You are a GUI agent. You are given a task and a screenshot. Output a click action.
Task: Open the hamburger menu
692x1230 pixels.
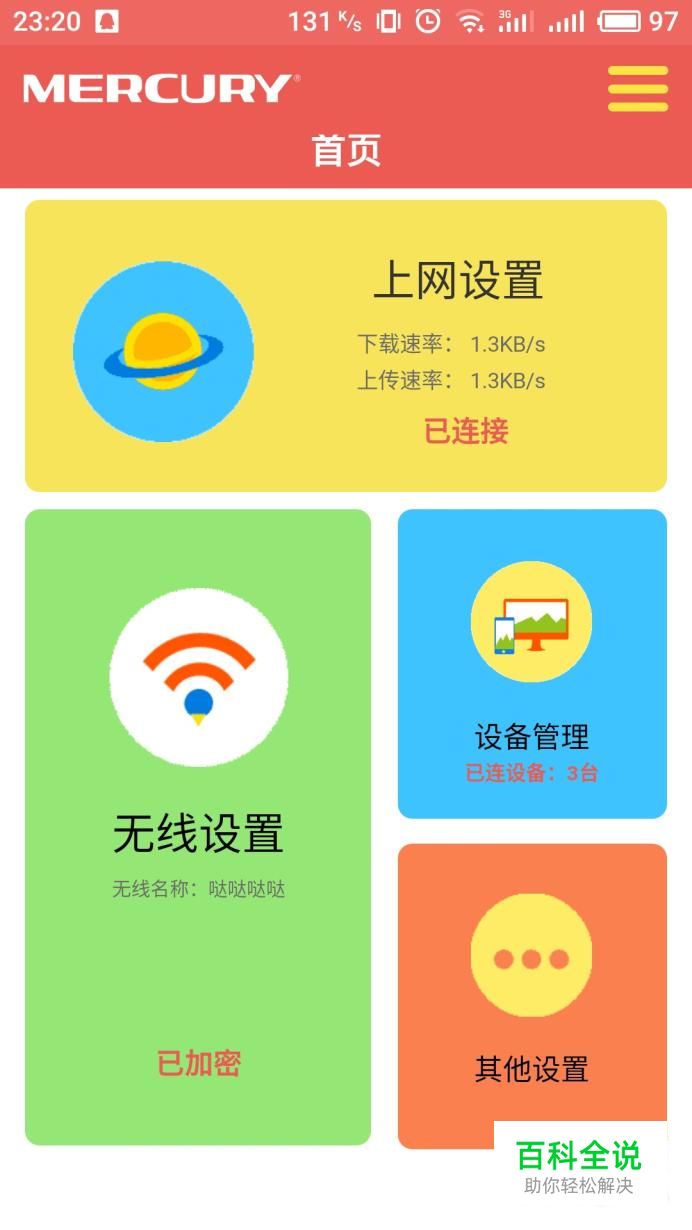click(637, 89)
